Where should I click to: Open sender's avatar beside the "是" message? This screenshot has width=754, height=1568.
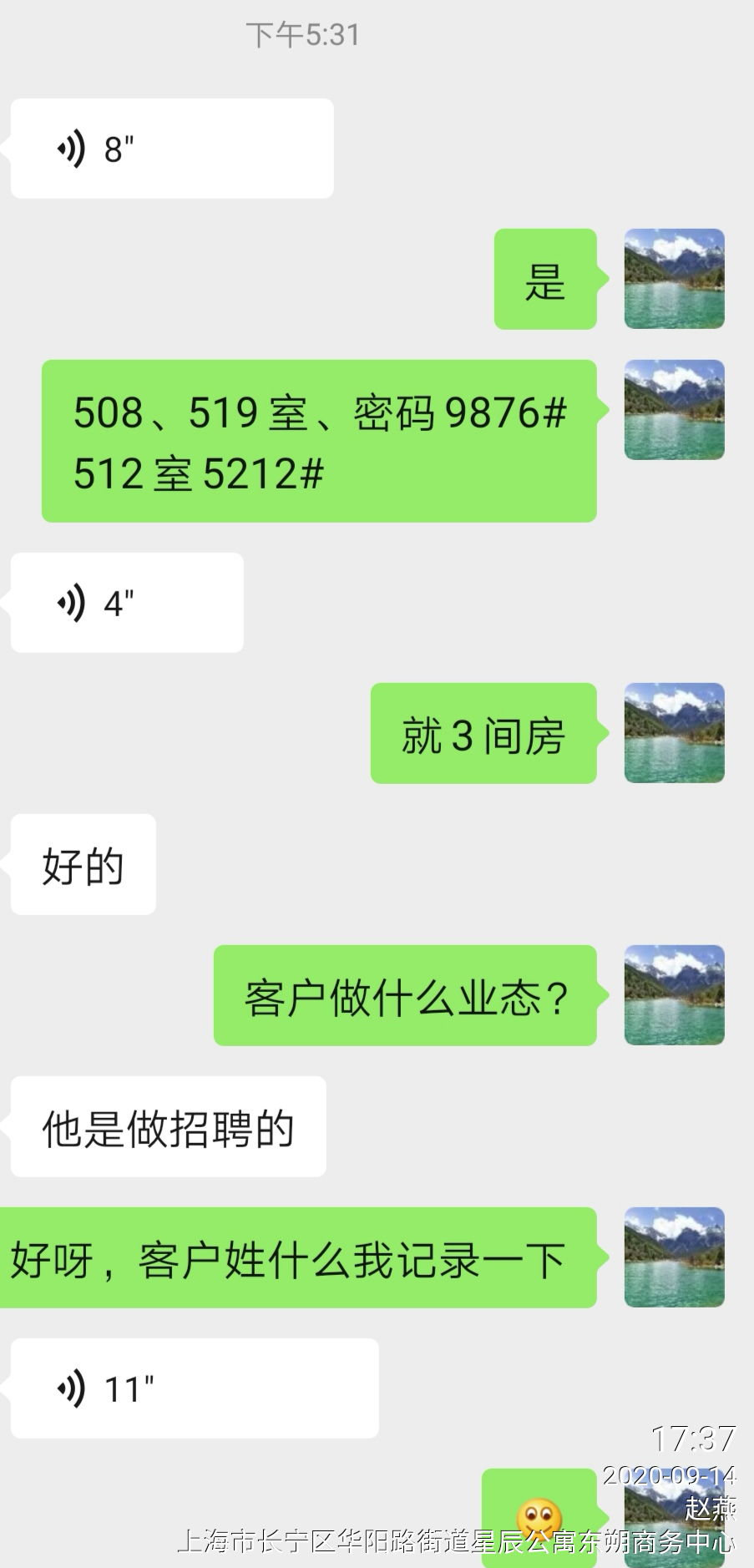click(x=674, y=279)
